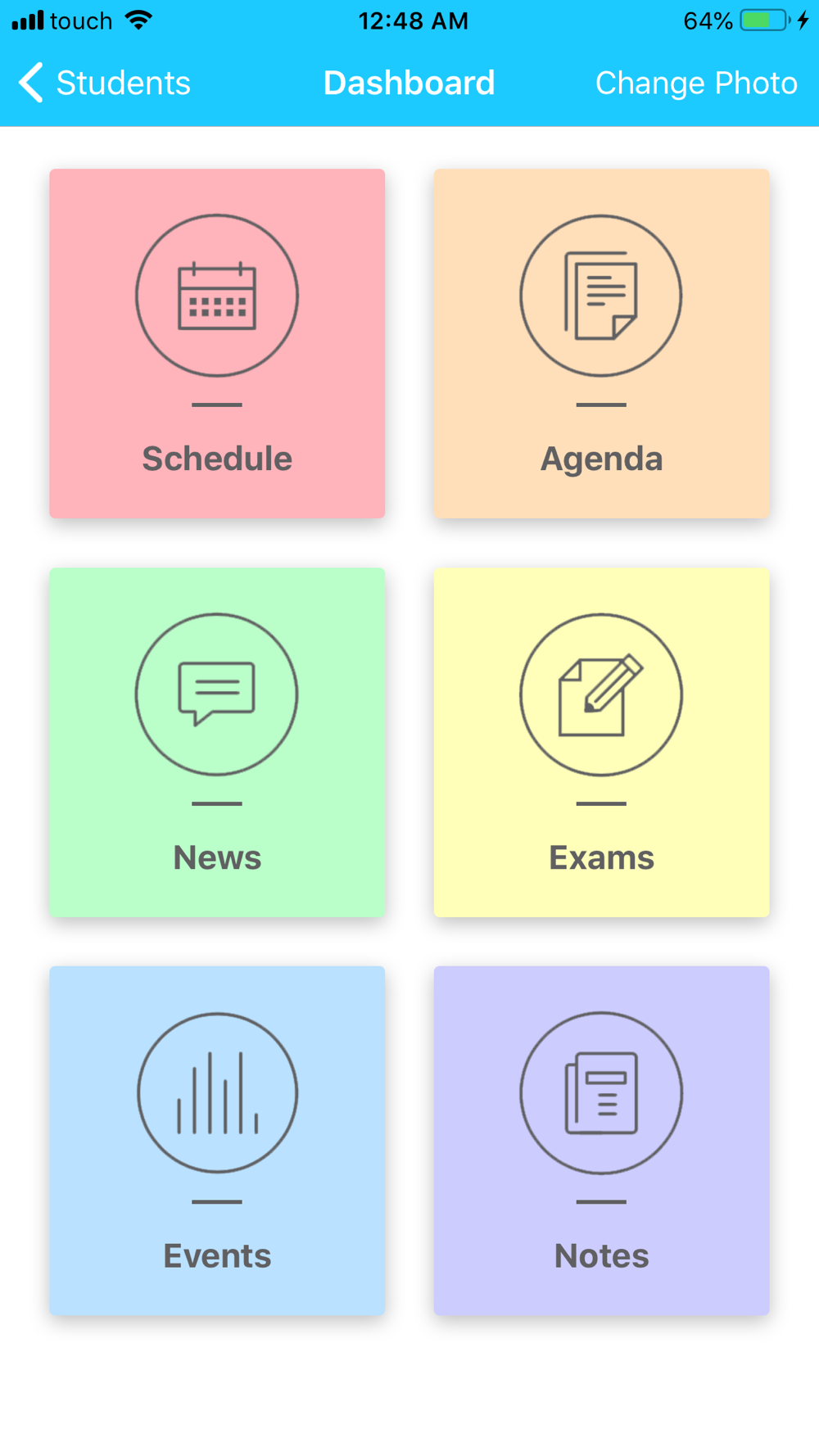The height and width of the screenshot is (1456, 819).
Task: Tap Change Photo in the header
Action: click(x=695, y=83)
